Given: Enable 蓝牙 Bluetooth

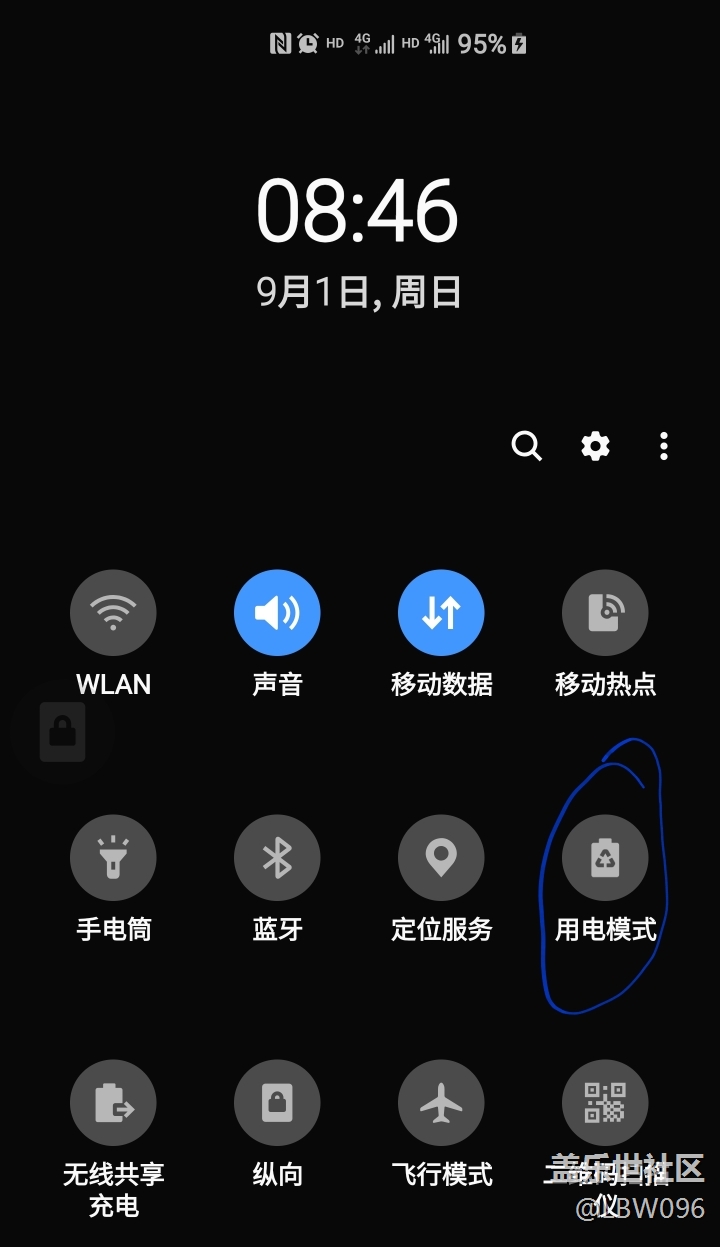Looking at the screenshot, I should tap(277, 858).
